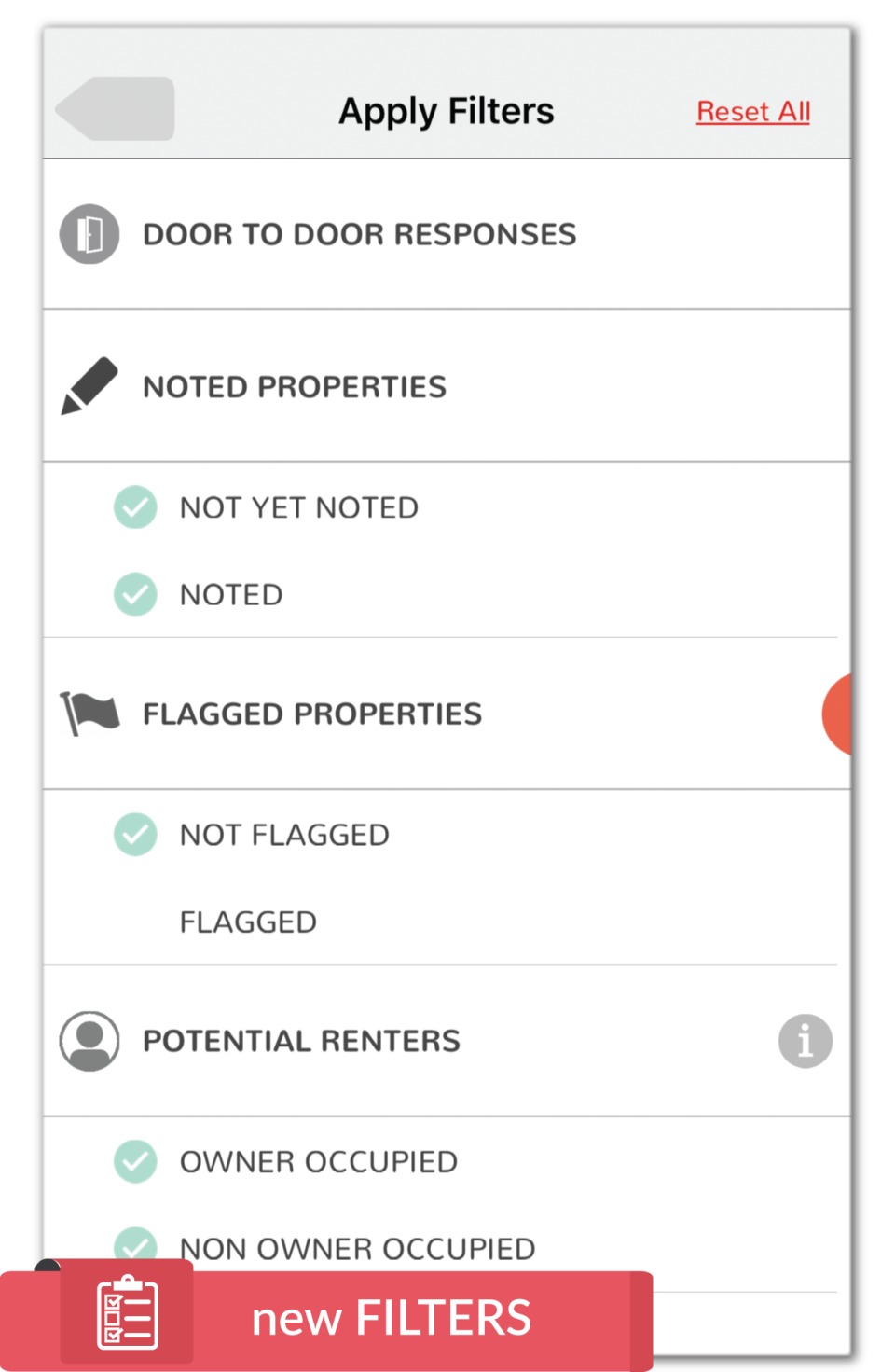Open the info icon next to Potential Renters
Viewport: 895px width, 1372px height.
coord(805,1040)
